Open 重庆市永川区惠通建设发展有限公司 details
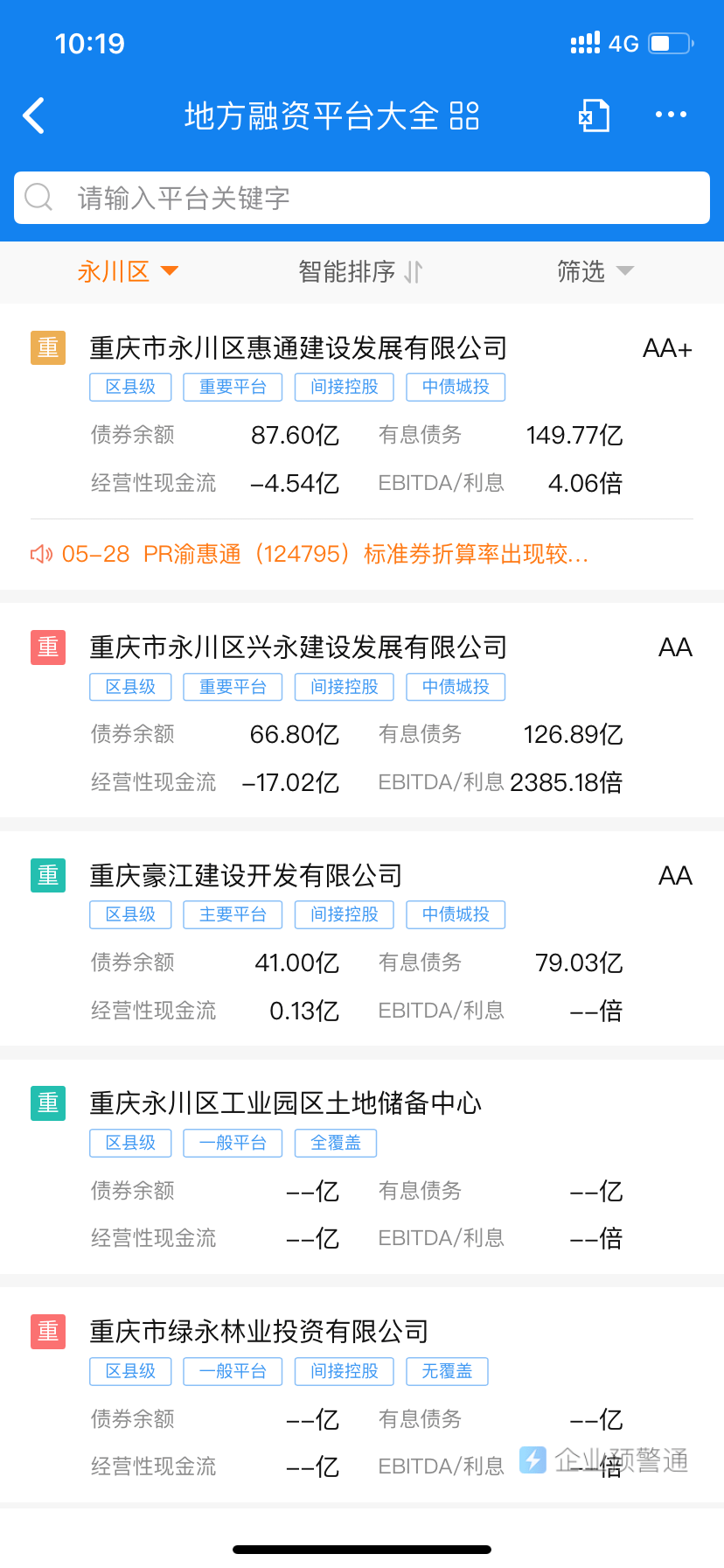The width and height of the screenshot is (724, 1568). (x=298, y=347)
